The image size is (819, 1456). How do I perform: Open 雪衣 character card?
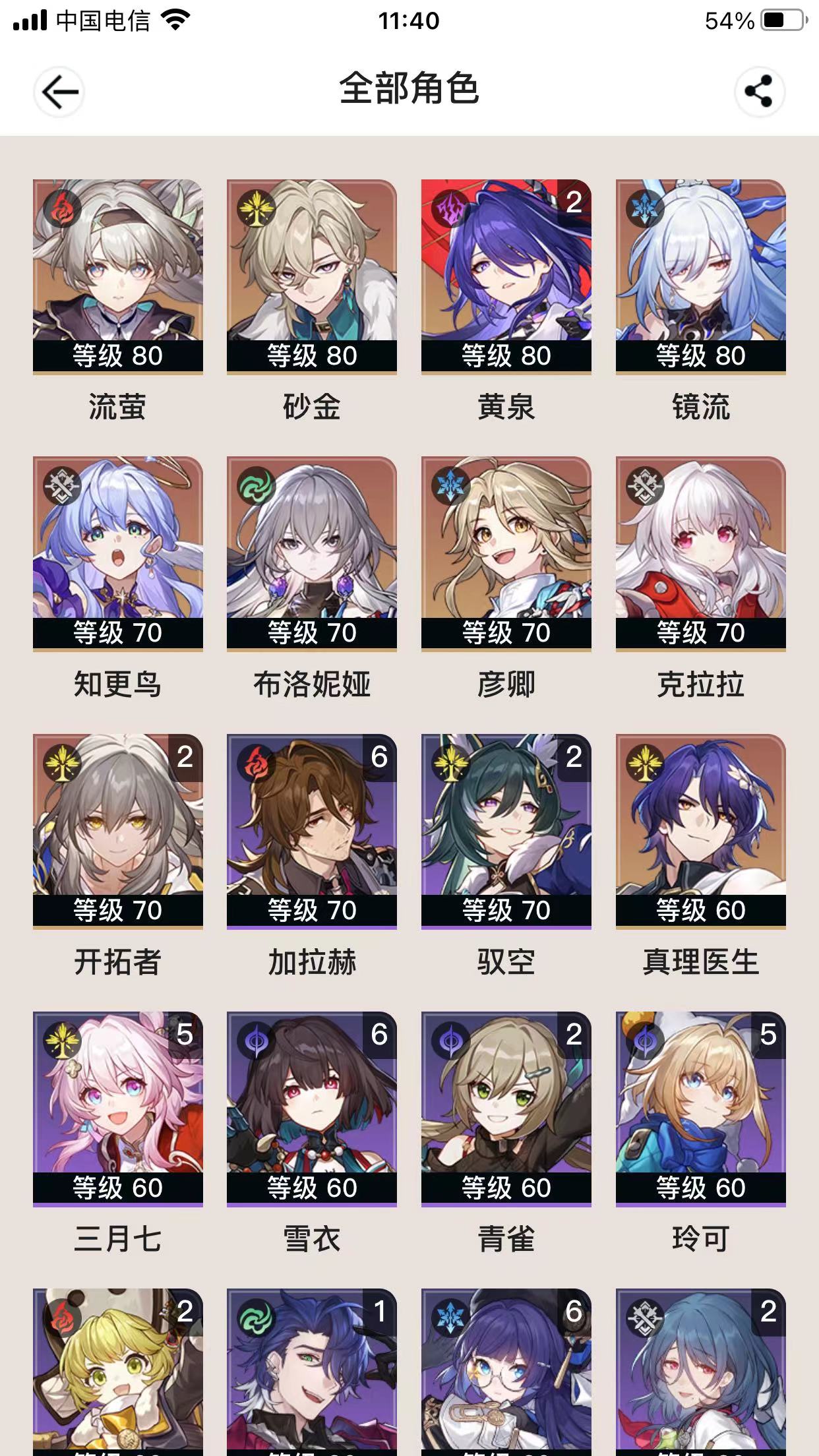[x=312, y=1108]
